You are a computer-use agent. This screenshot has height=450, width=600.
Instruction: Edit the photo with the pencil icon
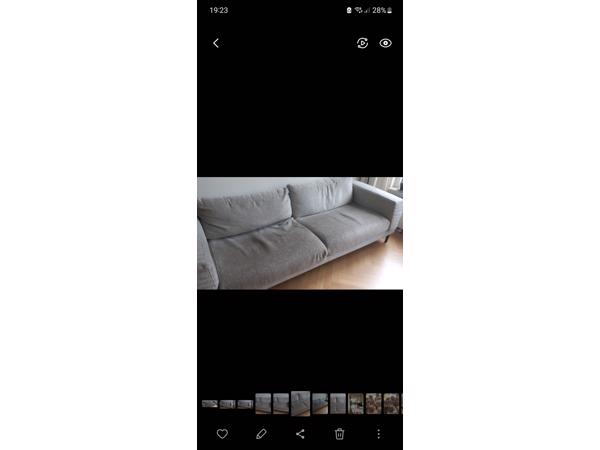pyautogui.click(x=261, y=434)
